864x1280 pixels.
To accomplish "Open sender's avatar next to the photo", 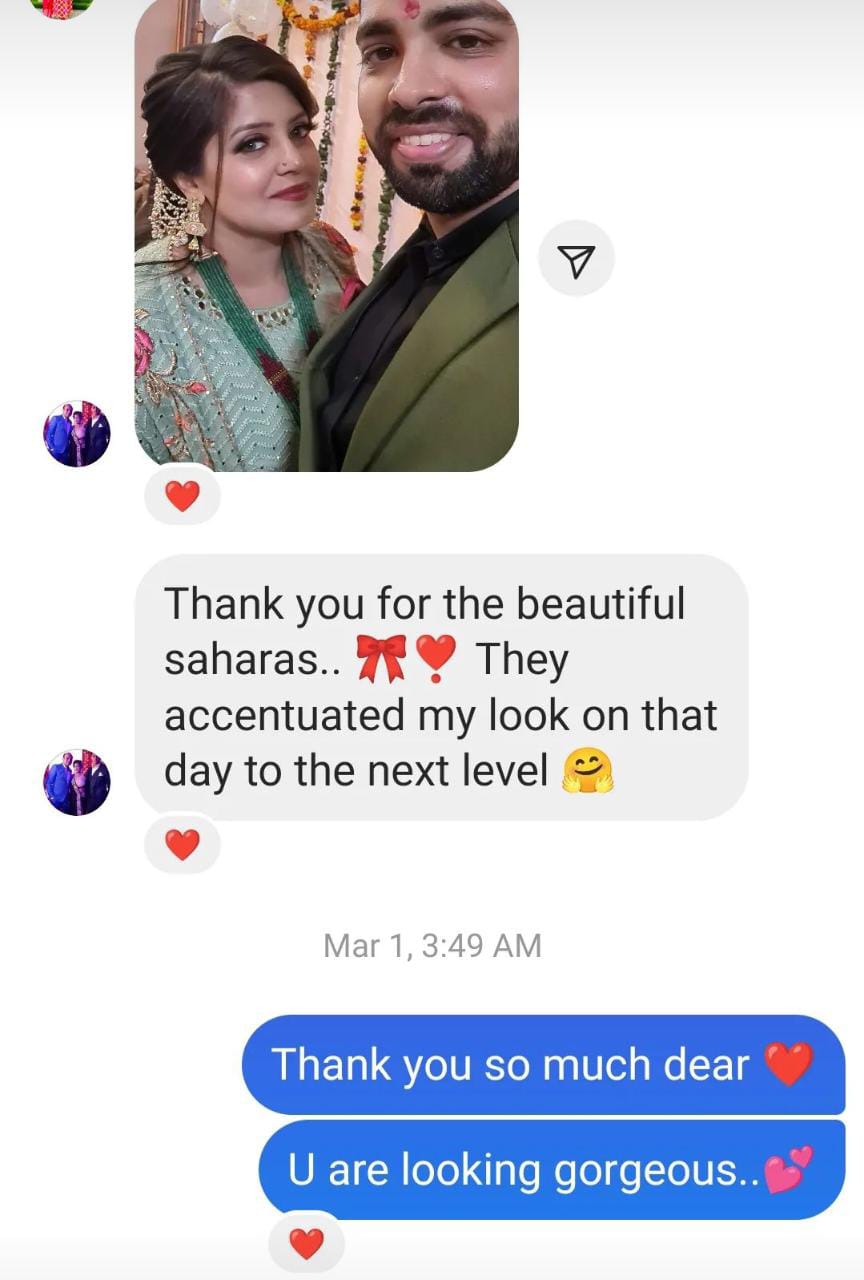I will click(x=77, y=434).
